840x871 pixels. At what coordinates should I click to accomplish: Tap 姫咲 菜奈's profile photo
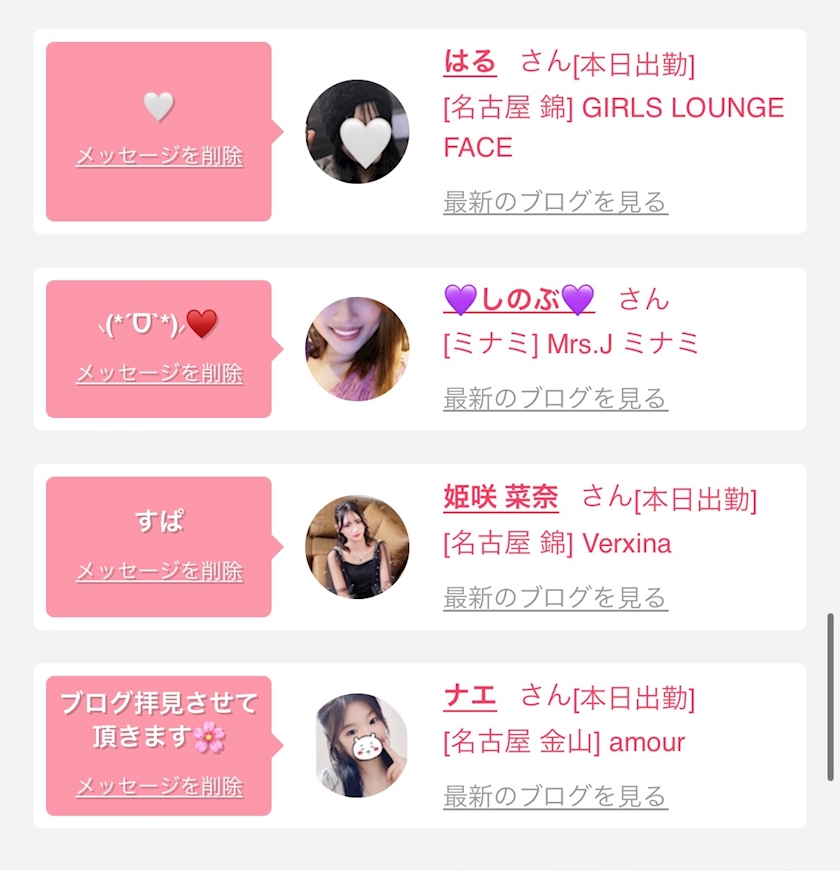pos(357,547)
